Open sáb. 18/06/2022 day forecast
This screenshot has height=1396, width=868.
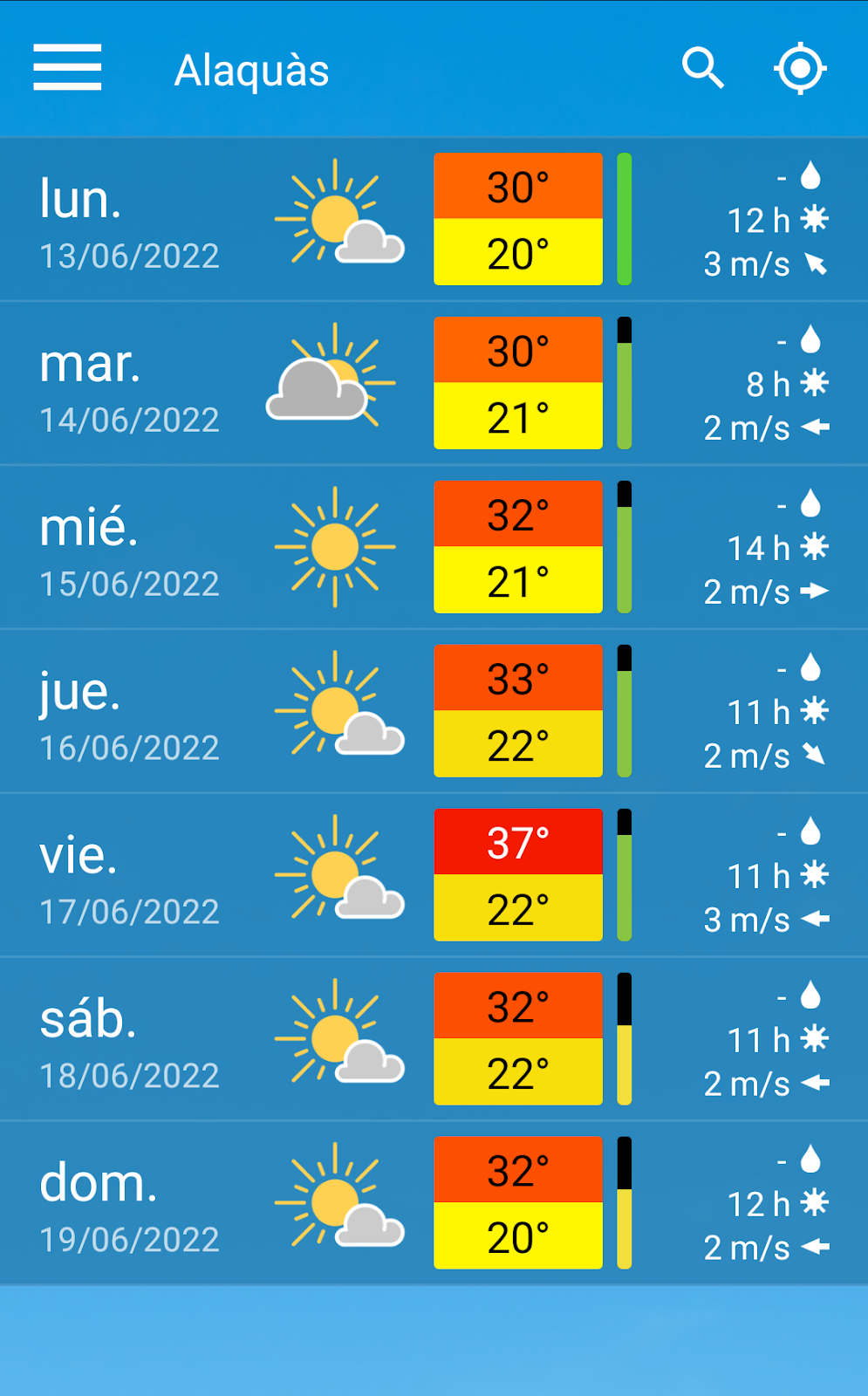tap(434, 1039)
